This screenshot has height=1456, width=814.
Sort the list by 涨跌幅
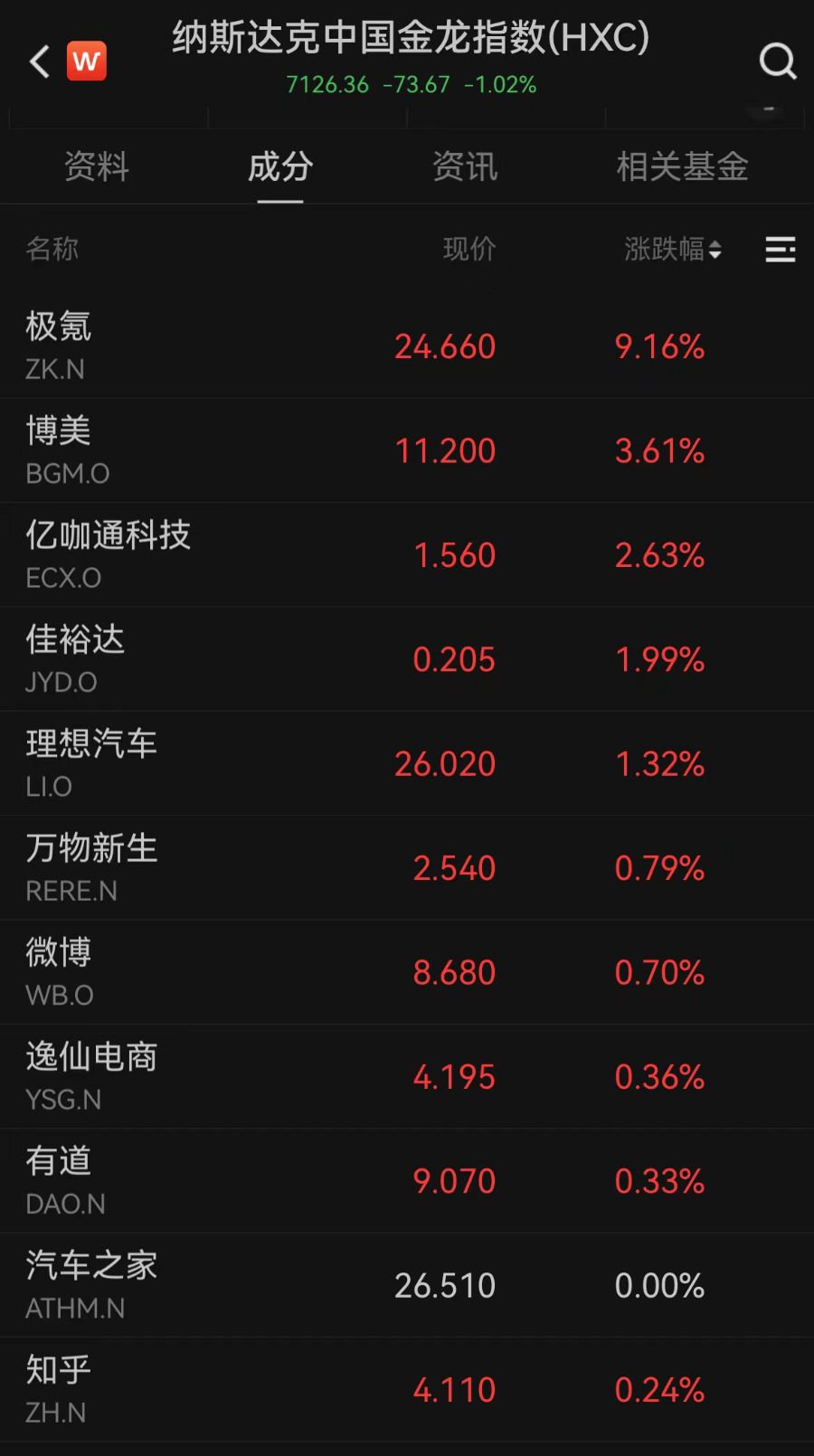(x=672, y=250)
